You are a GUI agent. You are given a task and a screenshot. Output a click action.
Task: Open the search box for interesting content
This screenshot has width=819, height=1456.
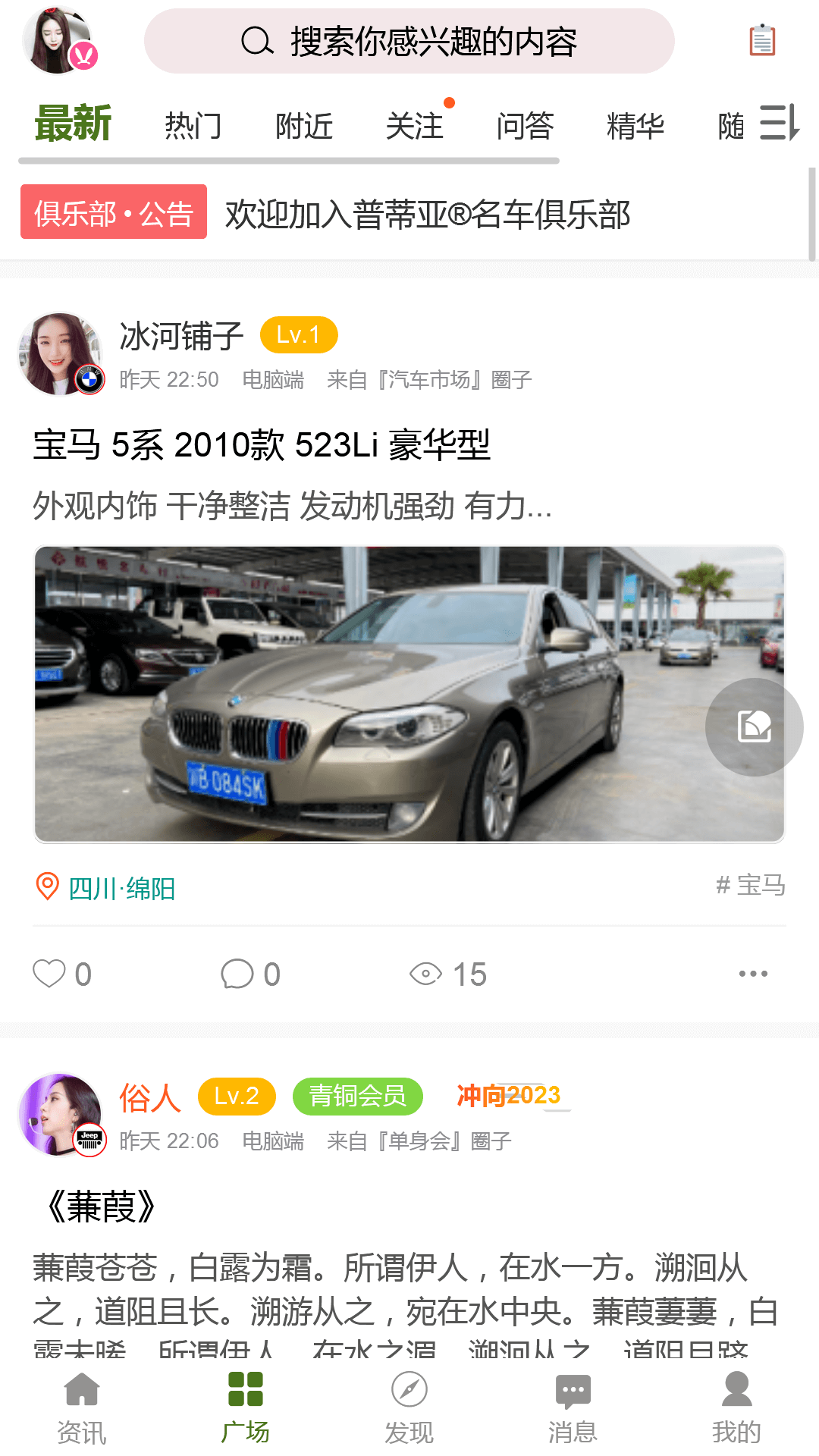[x=409, y=41]
